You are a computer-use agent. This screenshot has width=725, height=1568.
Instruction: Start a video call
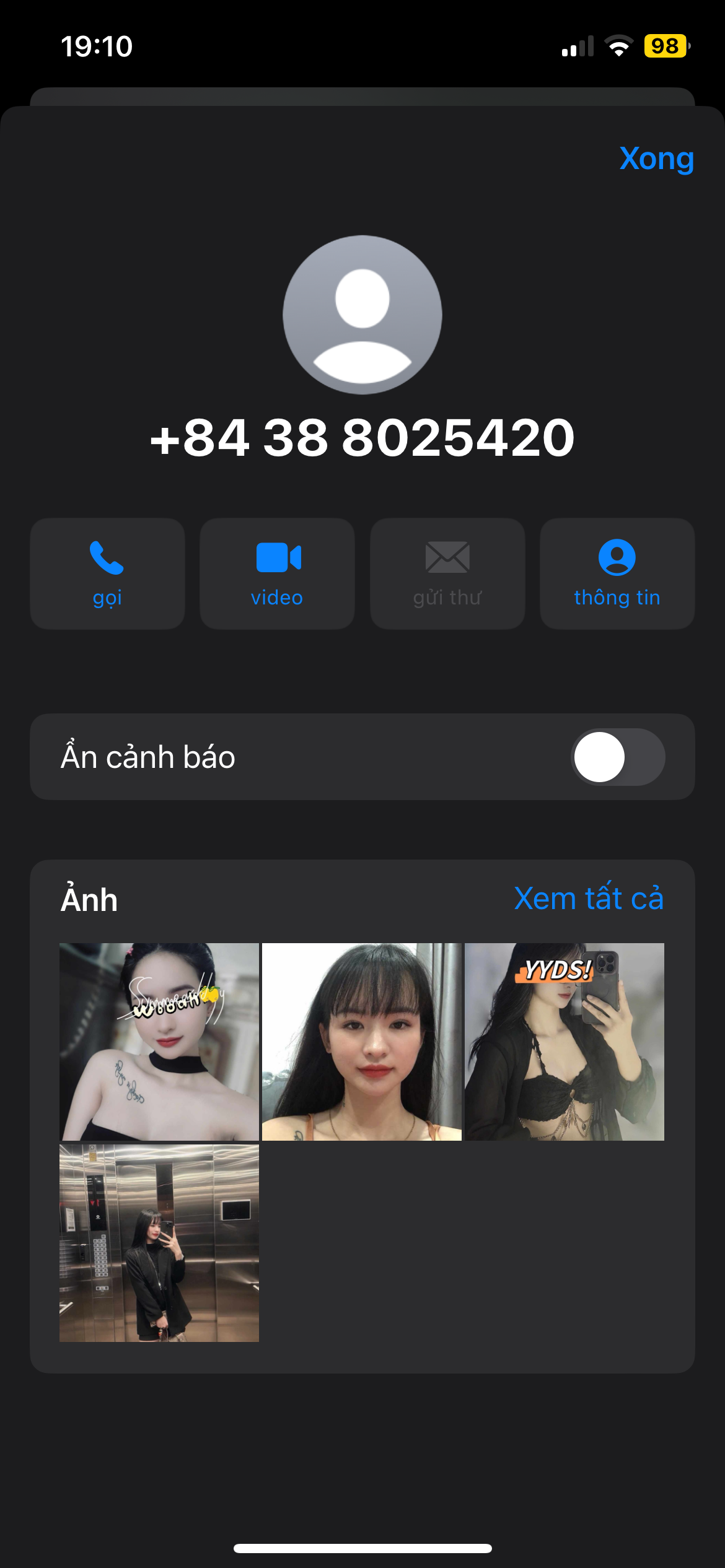(277, 573)
